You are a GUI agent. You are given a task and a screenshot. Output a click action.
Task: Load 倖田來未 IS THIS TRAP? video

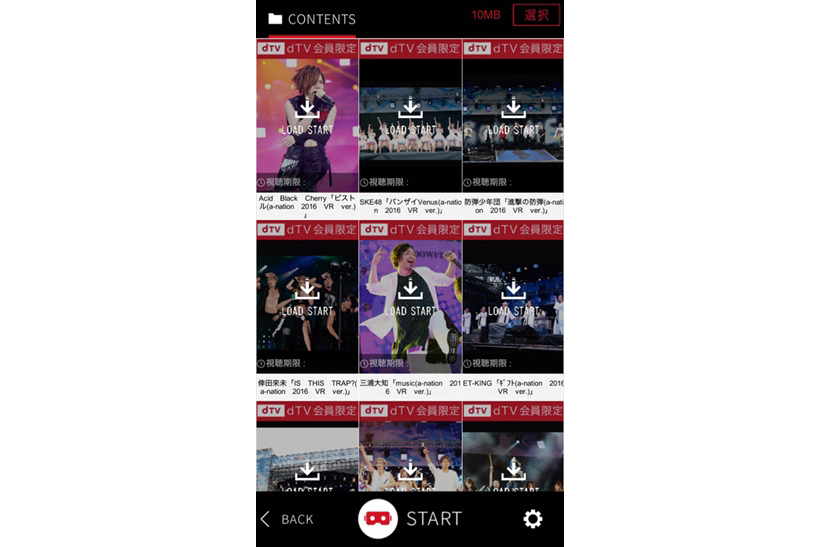point(307,297)
